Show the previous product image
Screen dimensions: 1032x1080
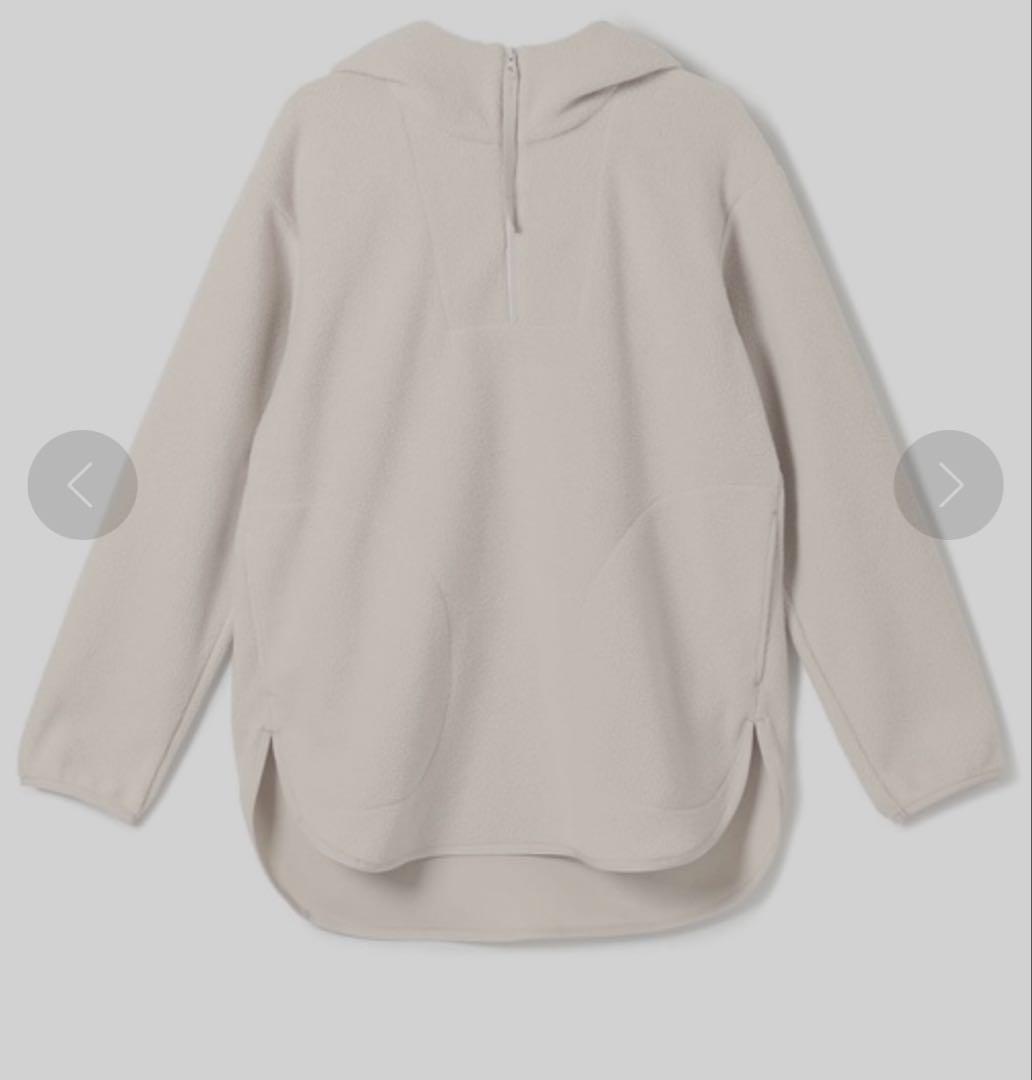(x=82, y=485)
